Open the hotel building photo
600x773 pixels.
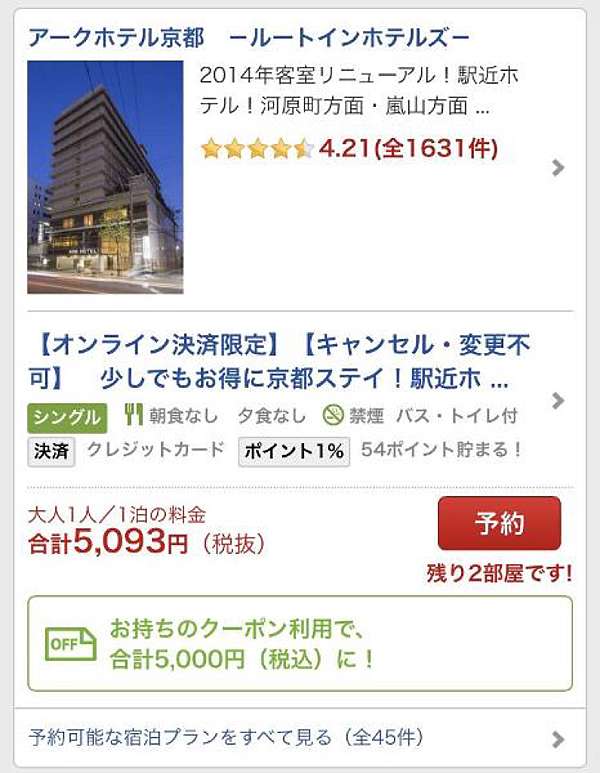tap(105, 177)
